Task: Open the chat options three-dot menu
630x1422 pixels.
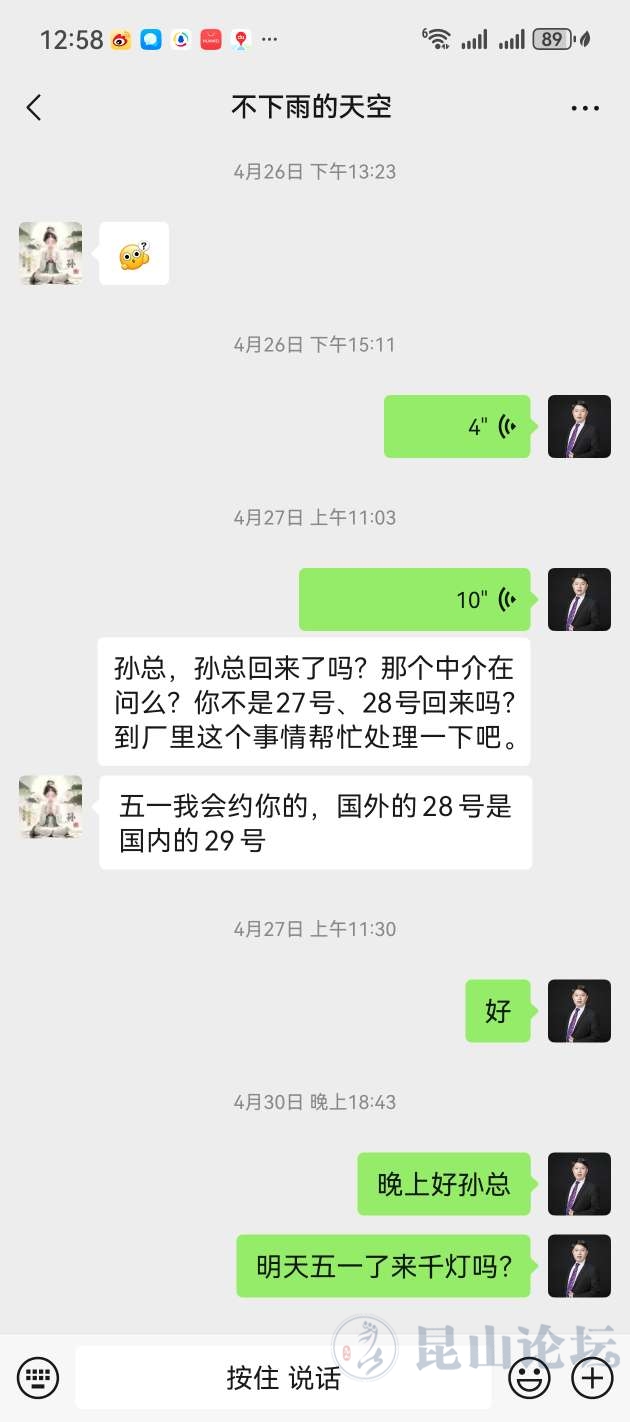Action: coord(585,108)
